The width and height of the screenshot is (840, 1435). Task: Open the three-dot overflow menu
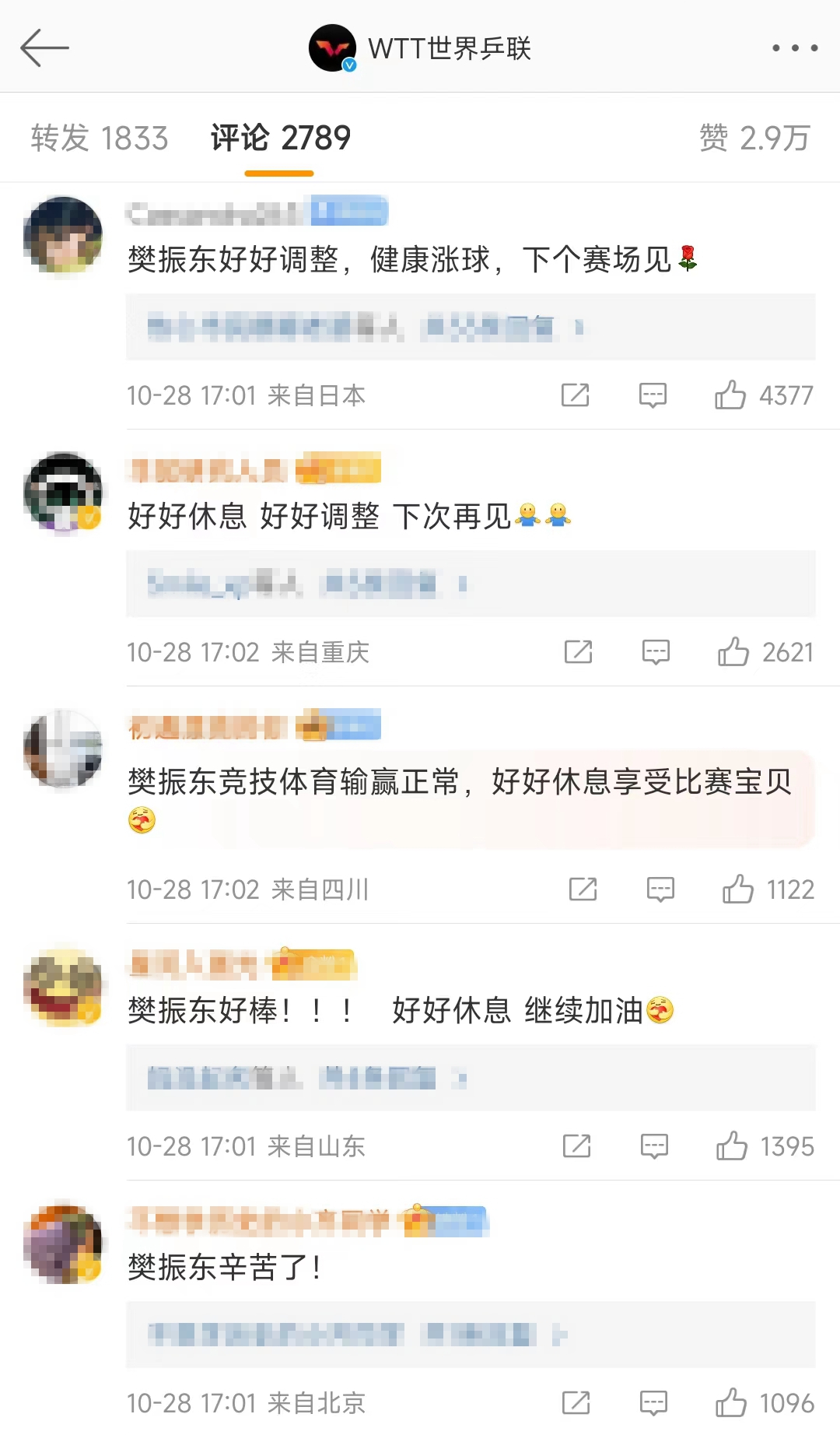[x=794, y=48]
